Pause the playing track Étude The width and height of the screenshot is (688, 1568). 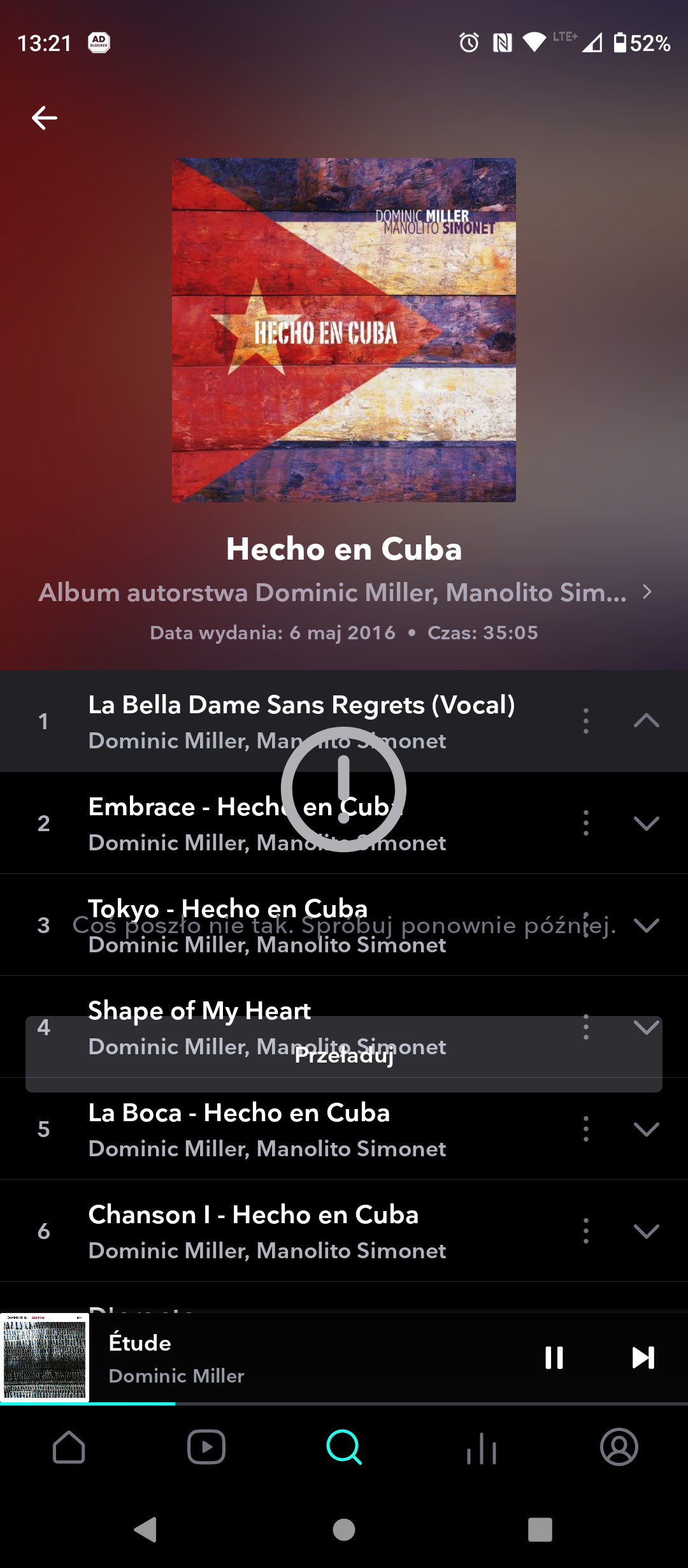554,1358
